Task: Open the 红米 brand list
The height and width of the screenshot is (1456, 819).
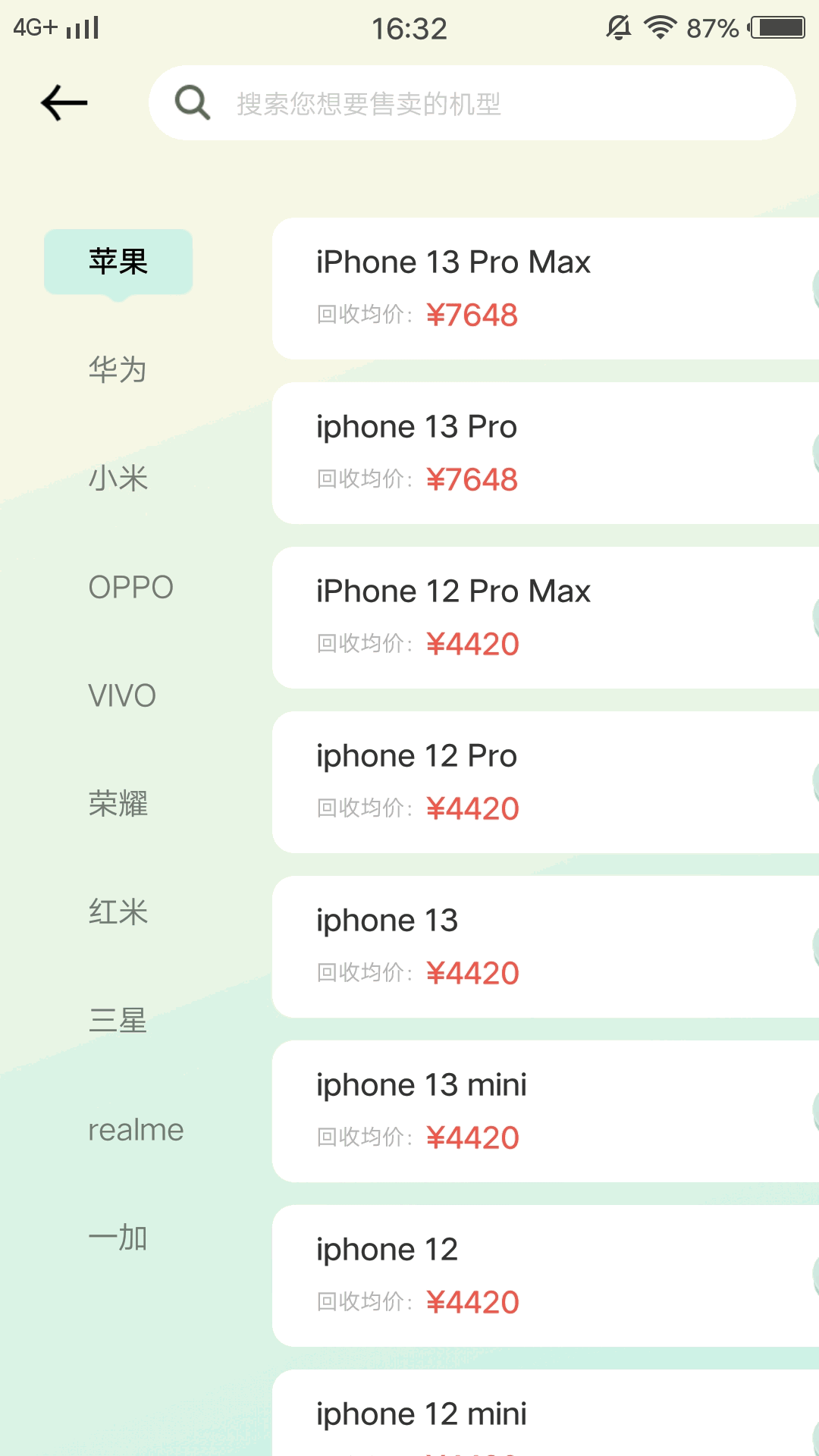Action: pyautogui.click(x=118, y=912)
